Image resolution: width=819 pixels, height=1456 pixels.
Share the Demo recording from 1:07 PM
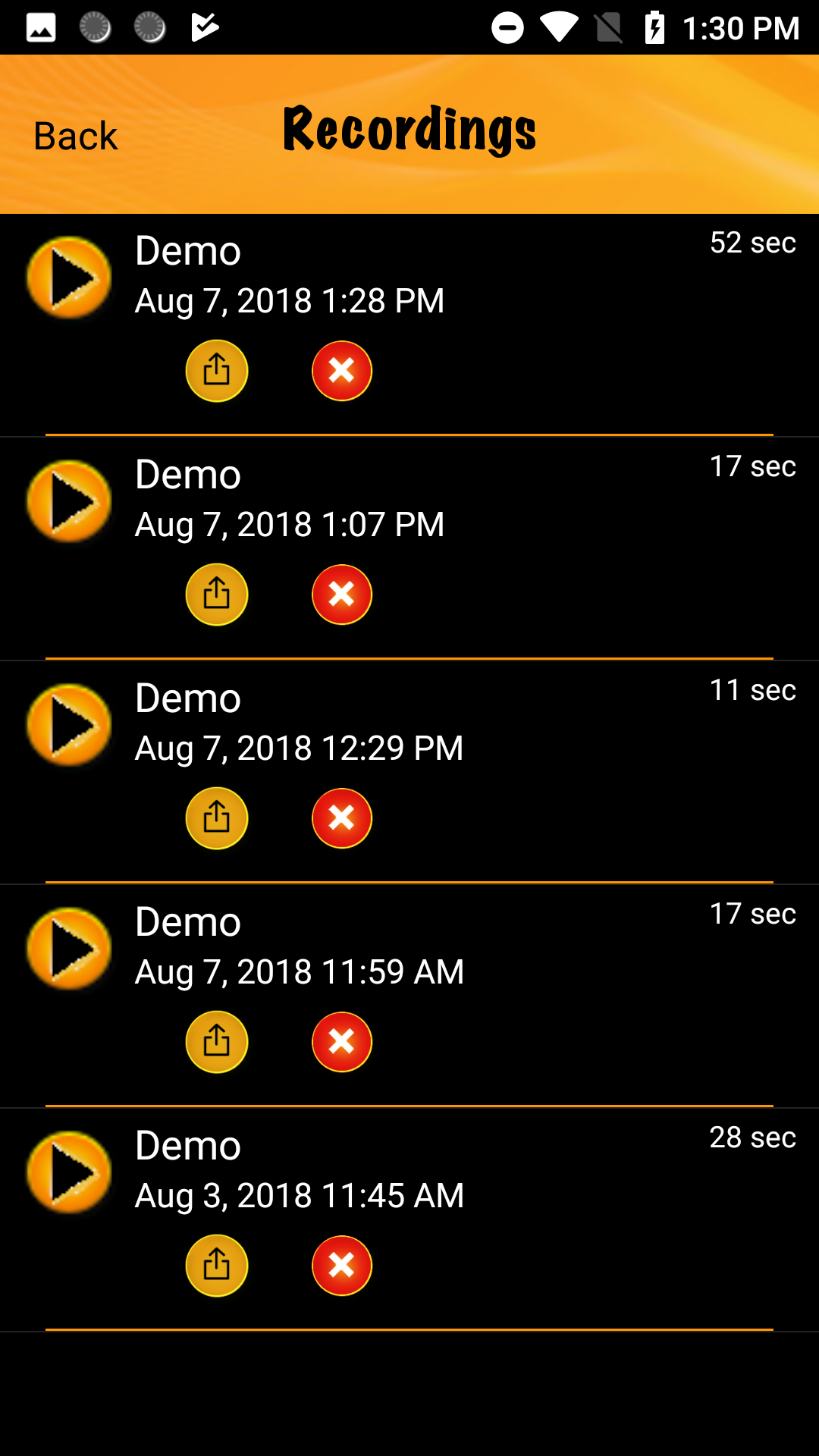[x=217, y=595]
